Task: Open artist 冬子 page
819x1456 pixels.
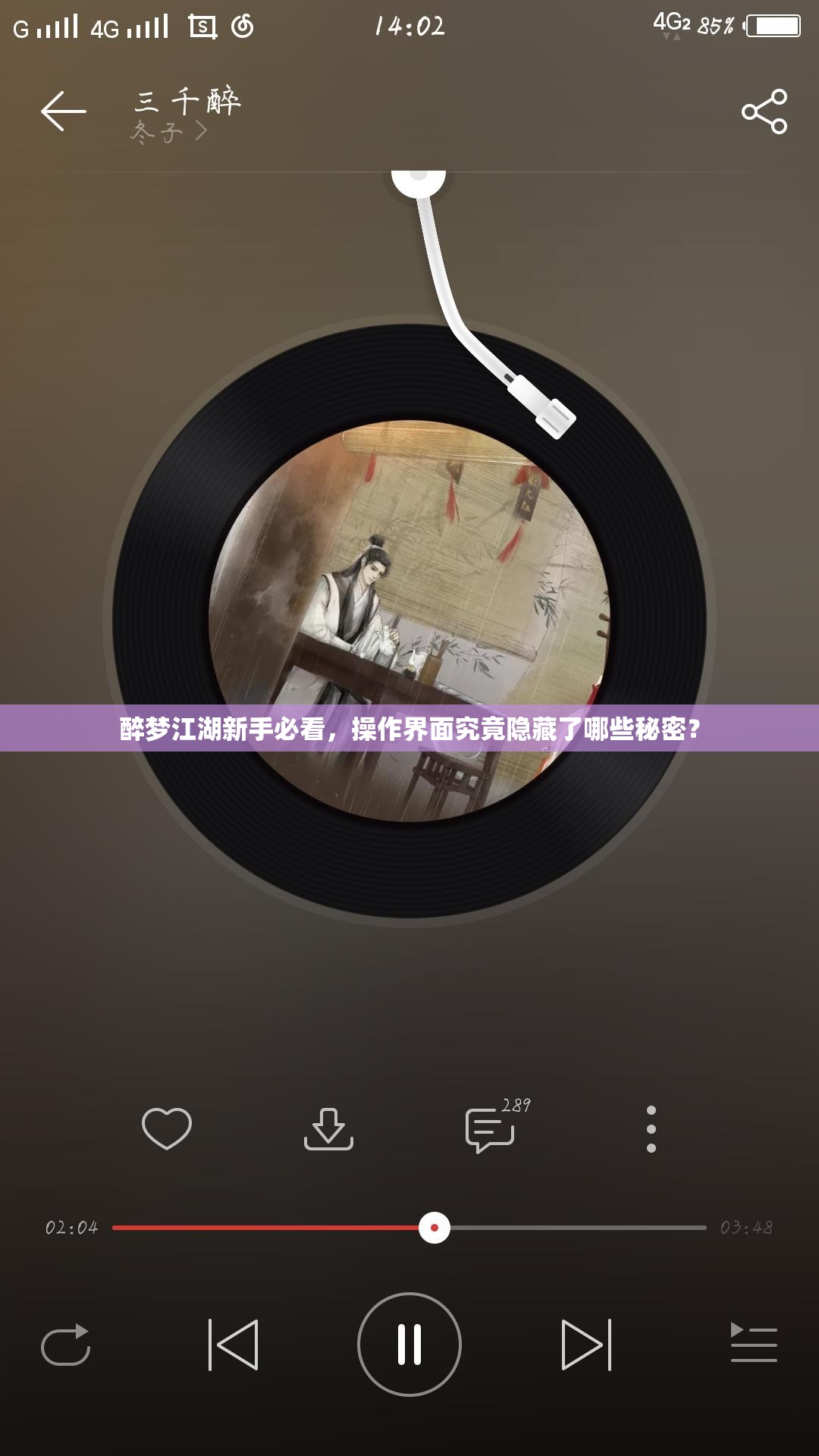Action: coord(168,132)
